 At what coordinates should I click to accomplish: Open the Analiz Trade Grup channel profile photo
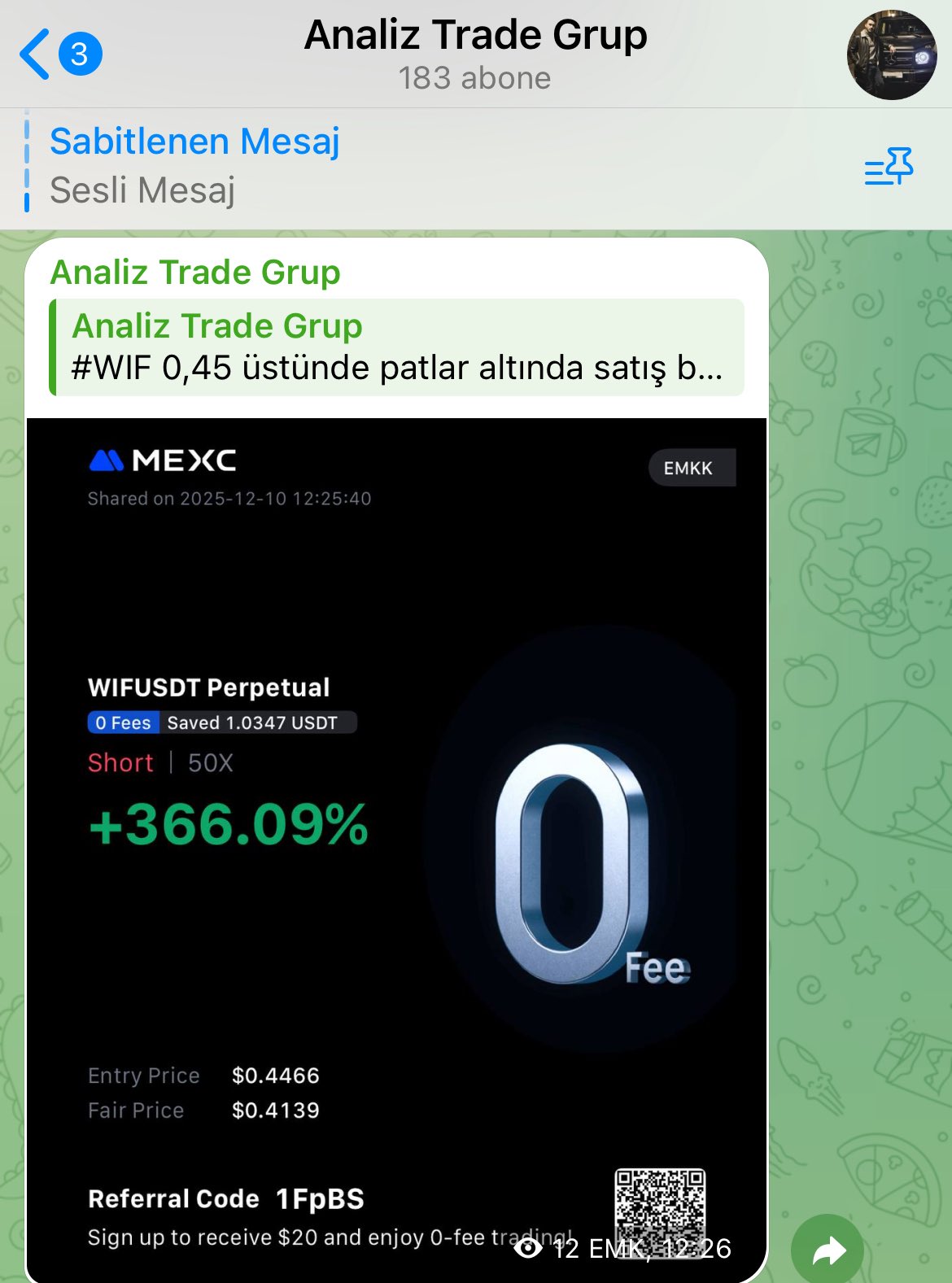coord(891,55)
